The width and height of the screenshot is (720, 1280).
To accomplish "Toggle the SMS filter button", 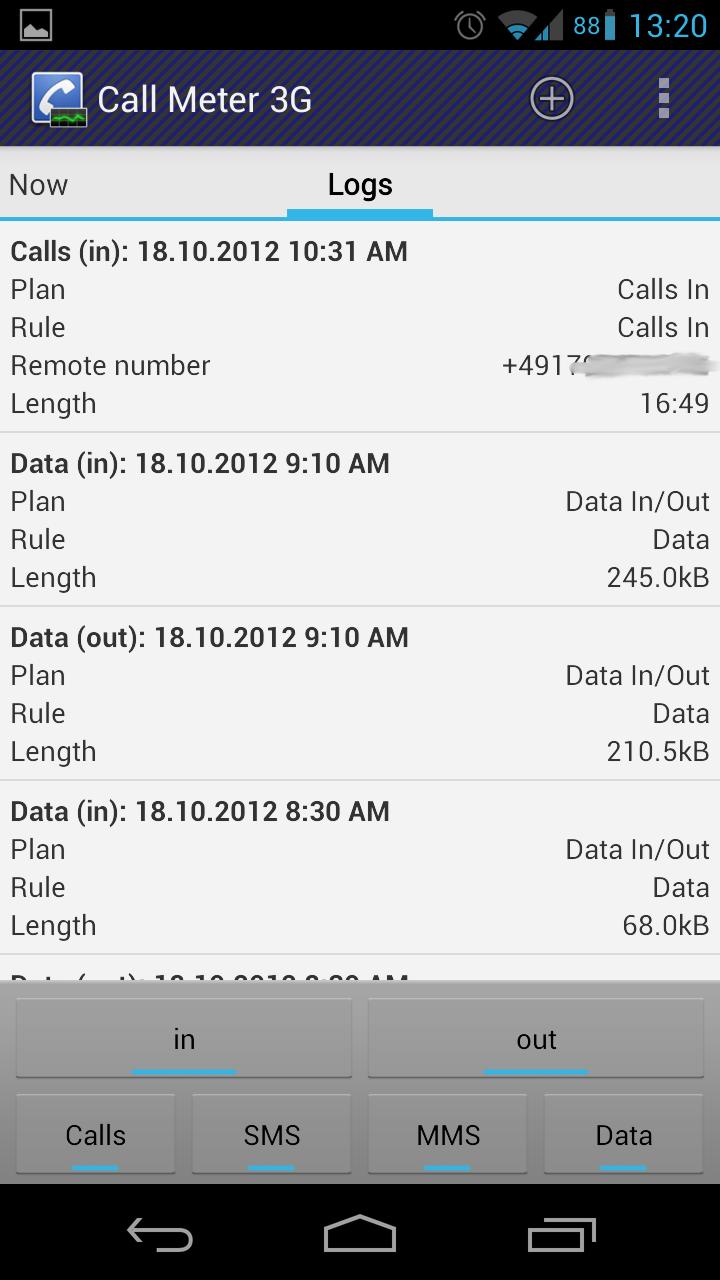I will point(272,1134).
